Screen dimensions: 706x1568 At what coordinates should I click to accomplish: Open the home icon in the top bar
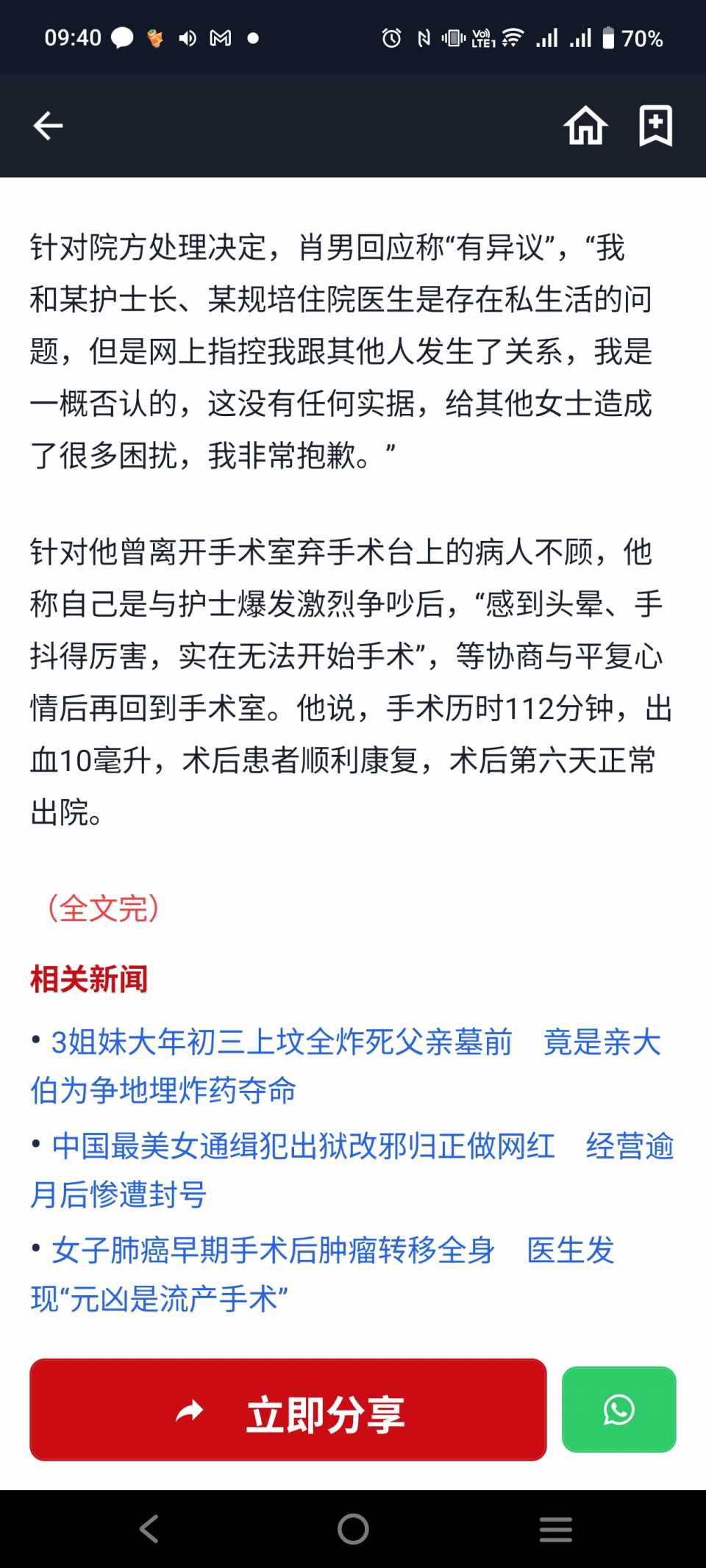coord(585,126)
